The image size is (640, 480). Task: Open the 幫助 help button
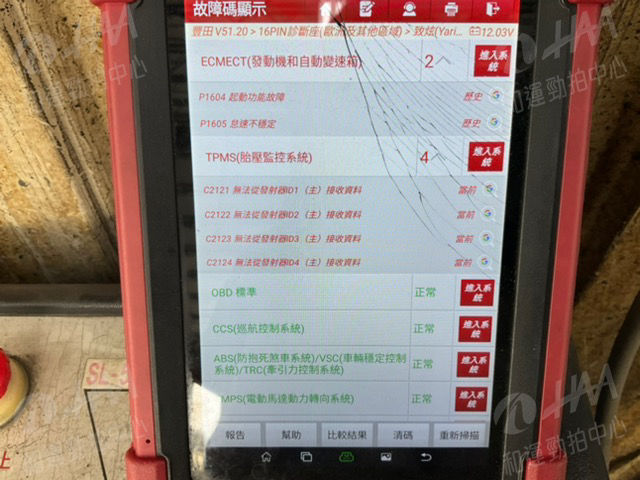tap(290, 435)
